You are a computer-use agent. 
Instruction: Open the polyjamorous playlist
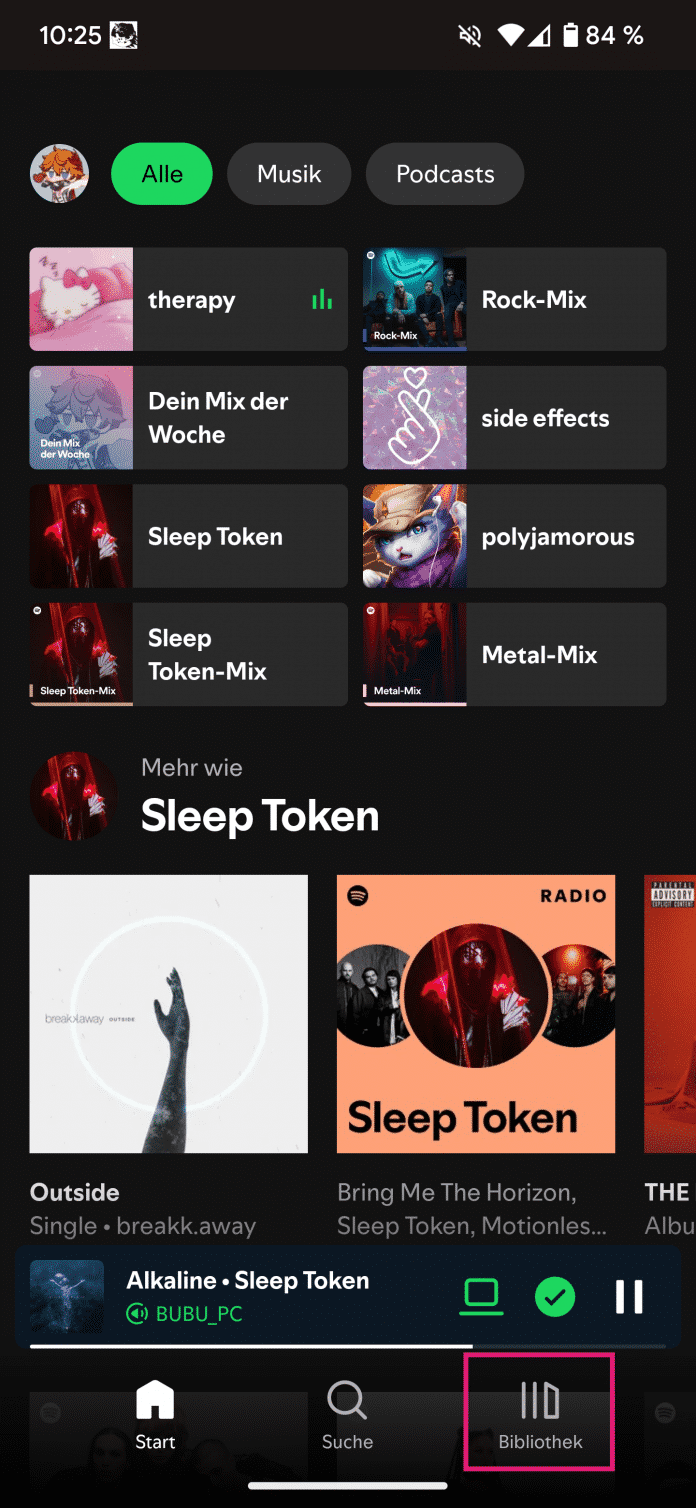[514, 537]
